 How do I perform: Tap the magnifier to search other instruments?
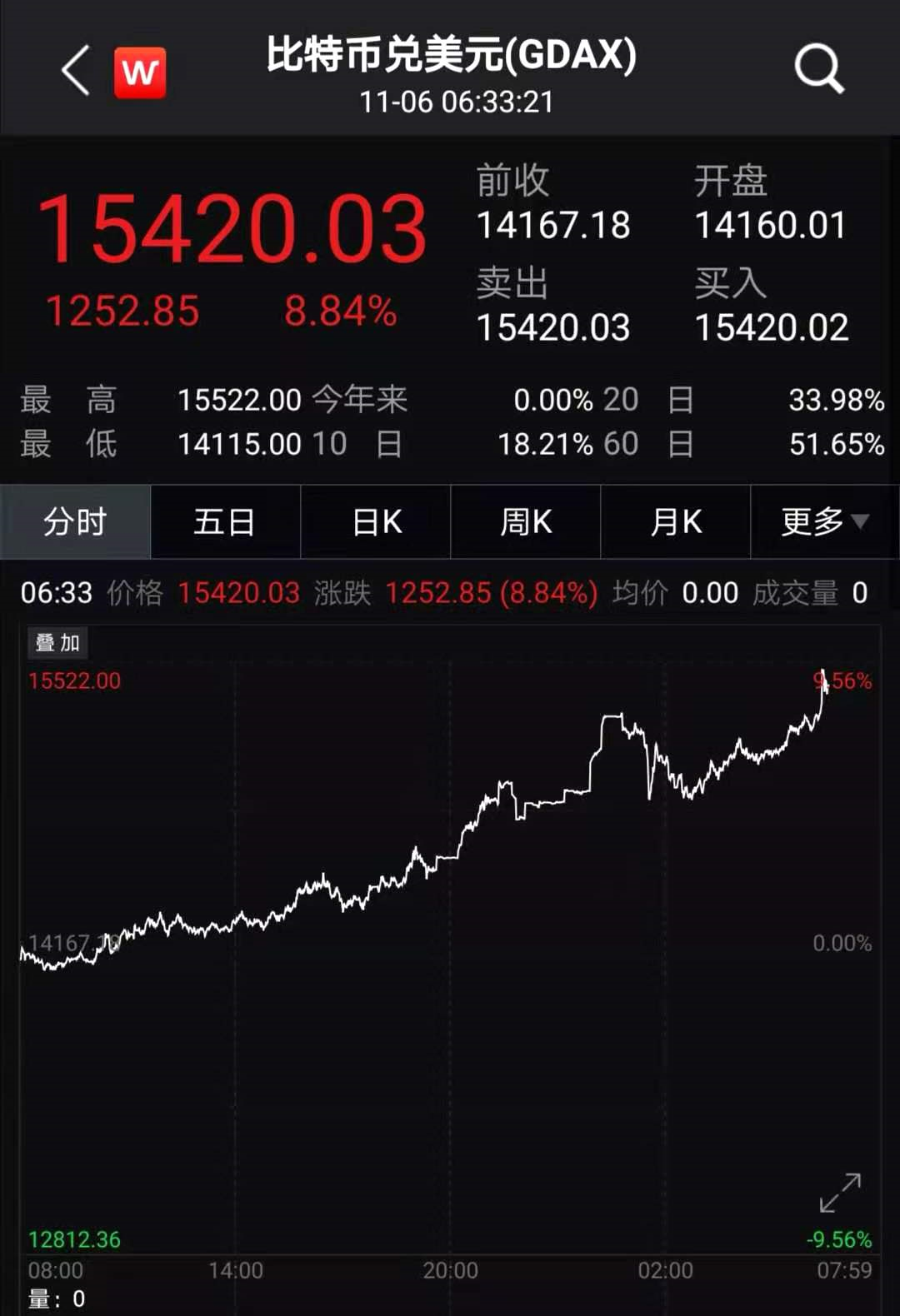[820, 70]
